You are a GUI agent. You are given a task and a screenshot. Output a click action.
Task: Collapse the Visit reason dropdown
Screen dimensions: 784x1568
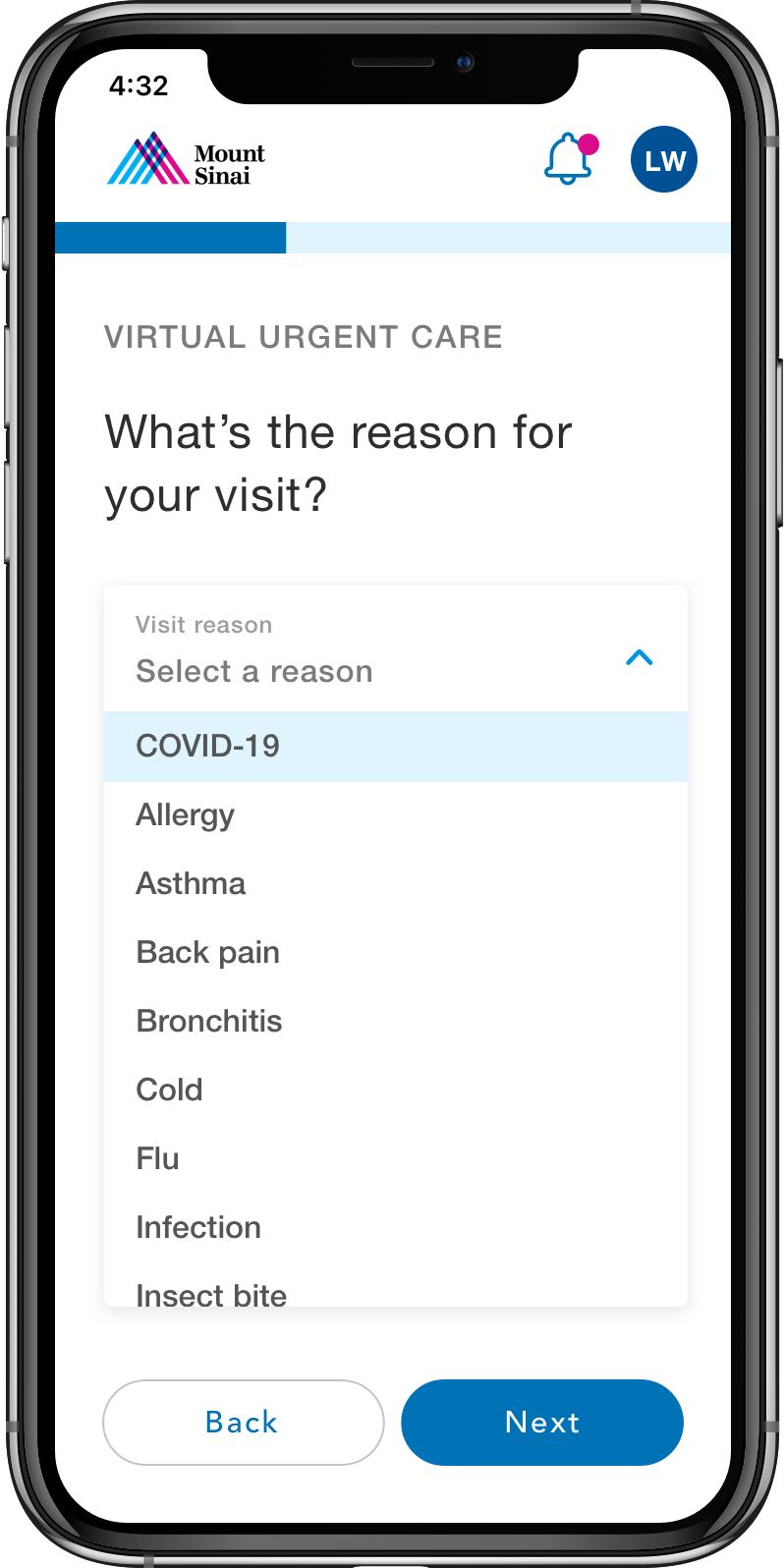640,657
